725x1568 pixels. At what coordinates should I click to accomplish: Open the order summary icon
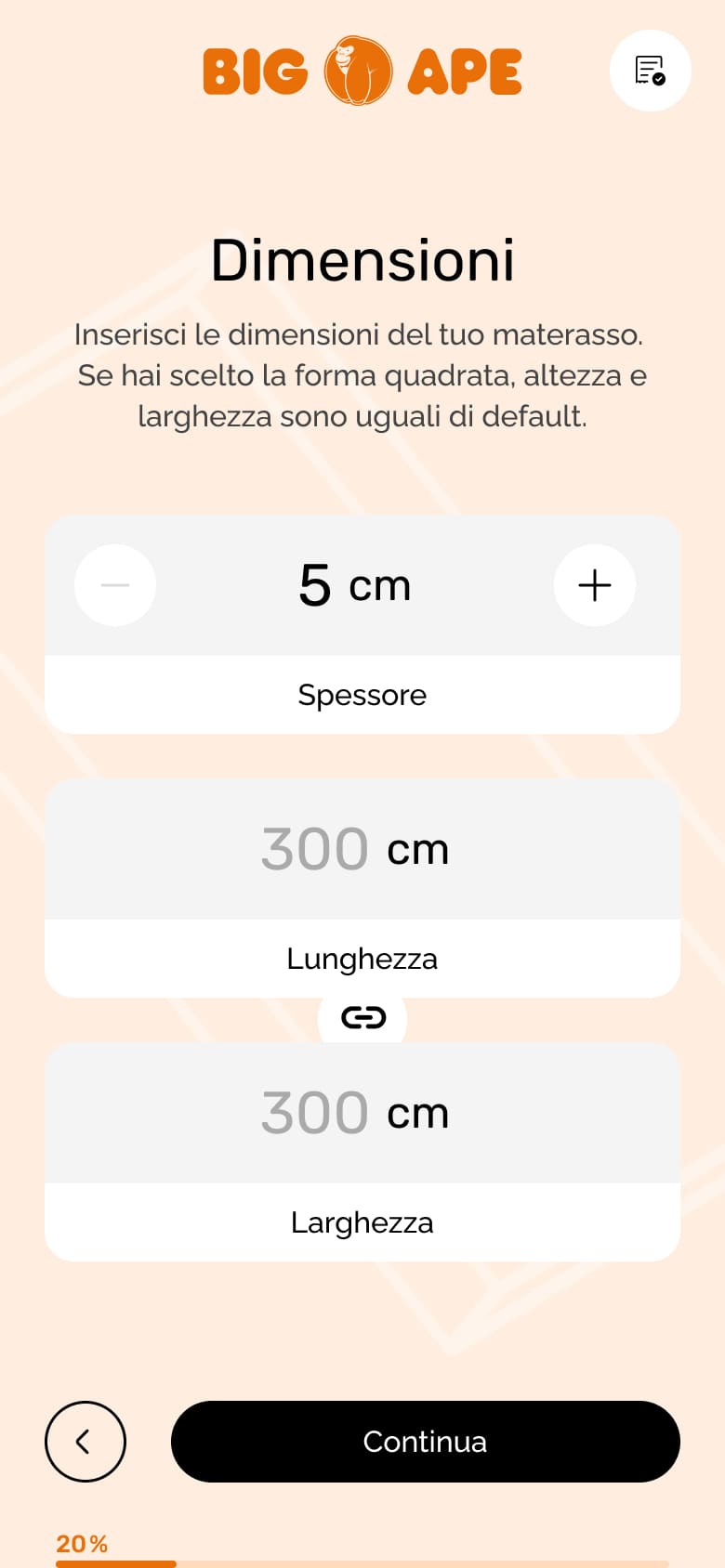(650, 71)
